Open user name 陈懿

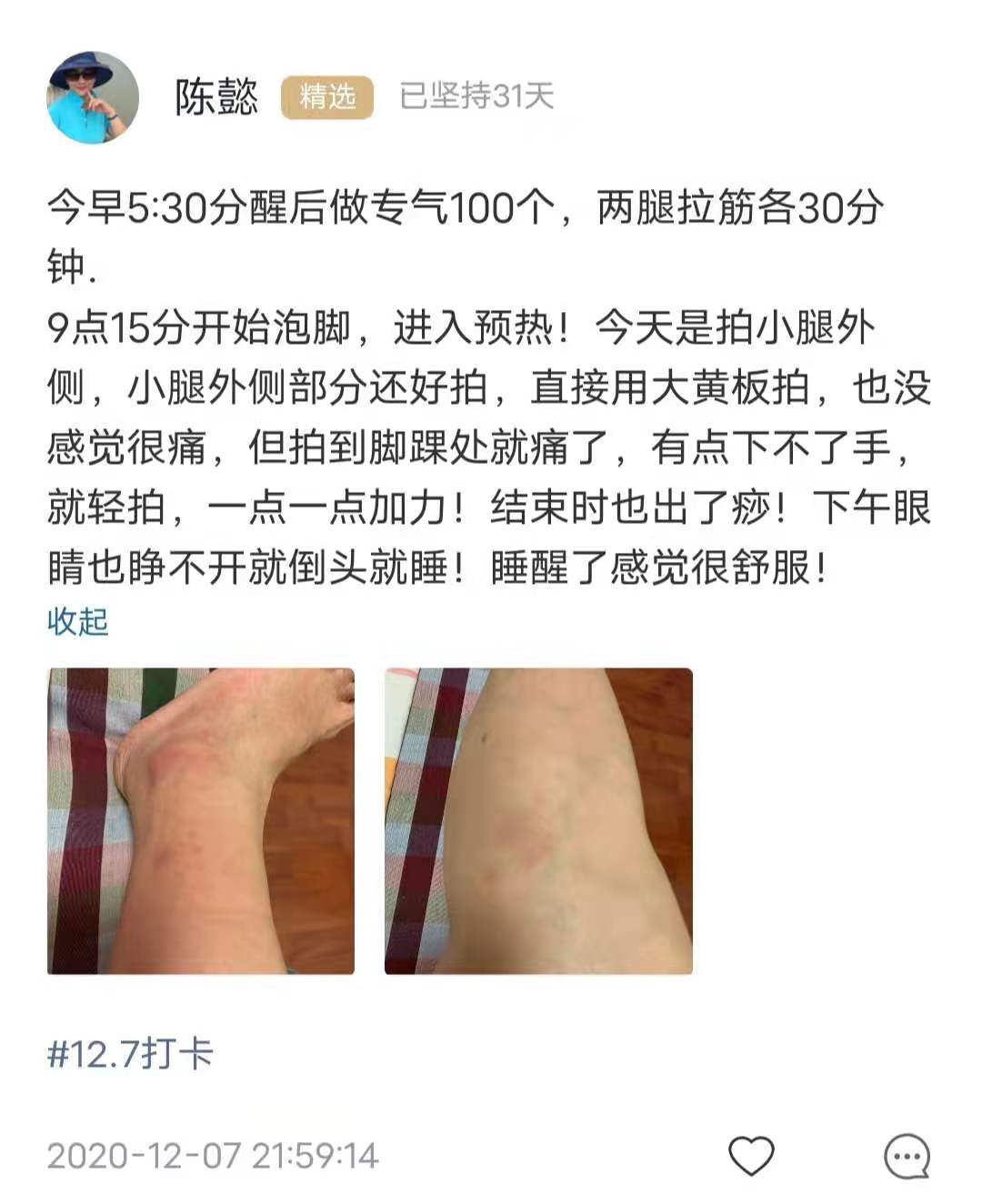click(x=216, y=96)
